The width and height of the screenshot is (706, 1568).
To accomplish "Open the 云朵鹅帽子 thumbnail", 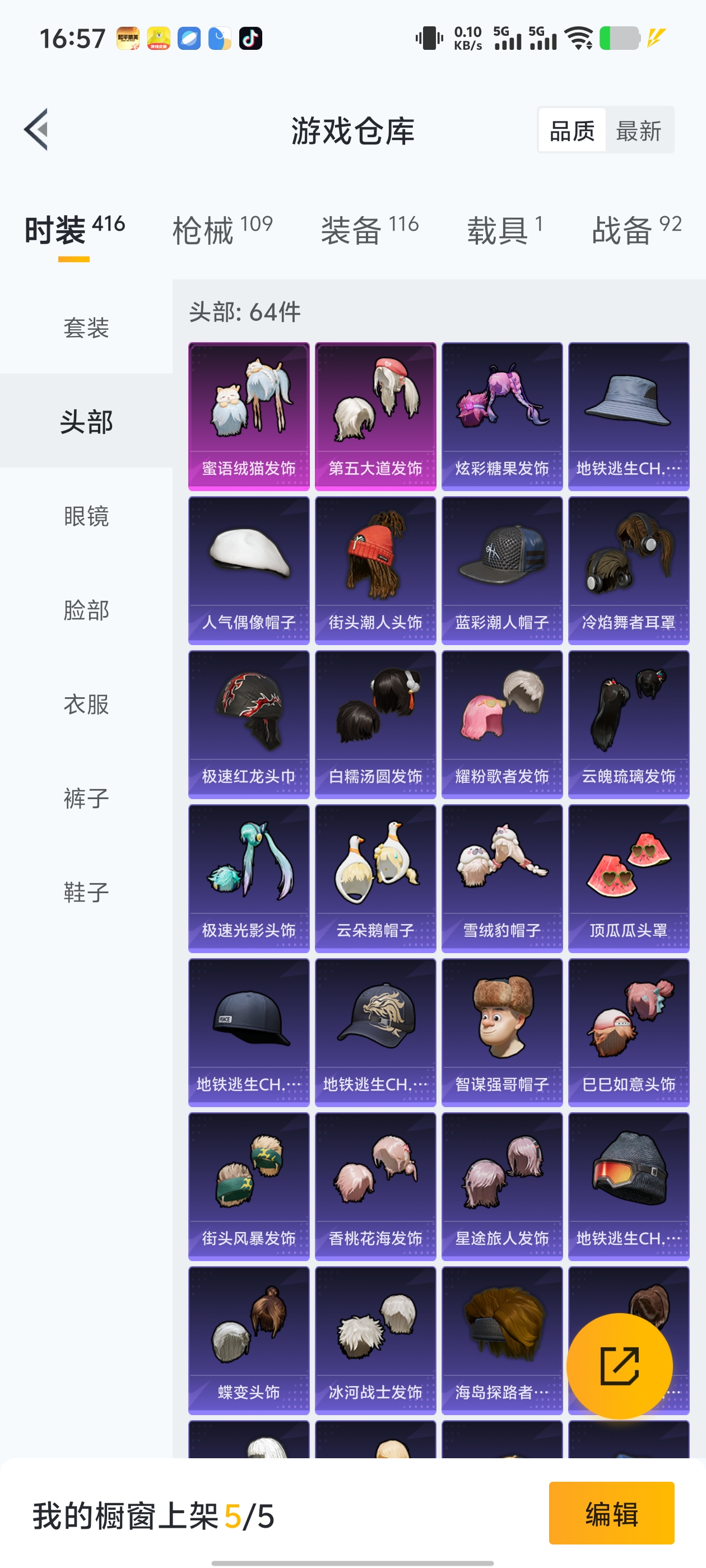I will (375, 876).
